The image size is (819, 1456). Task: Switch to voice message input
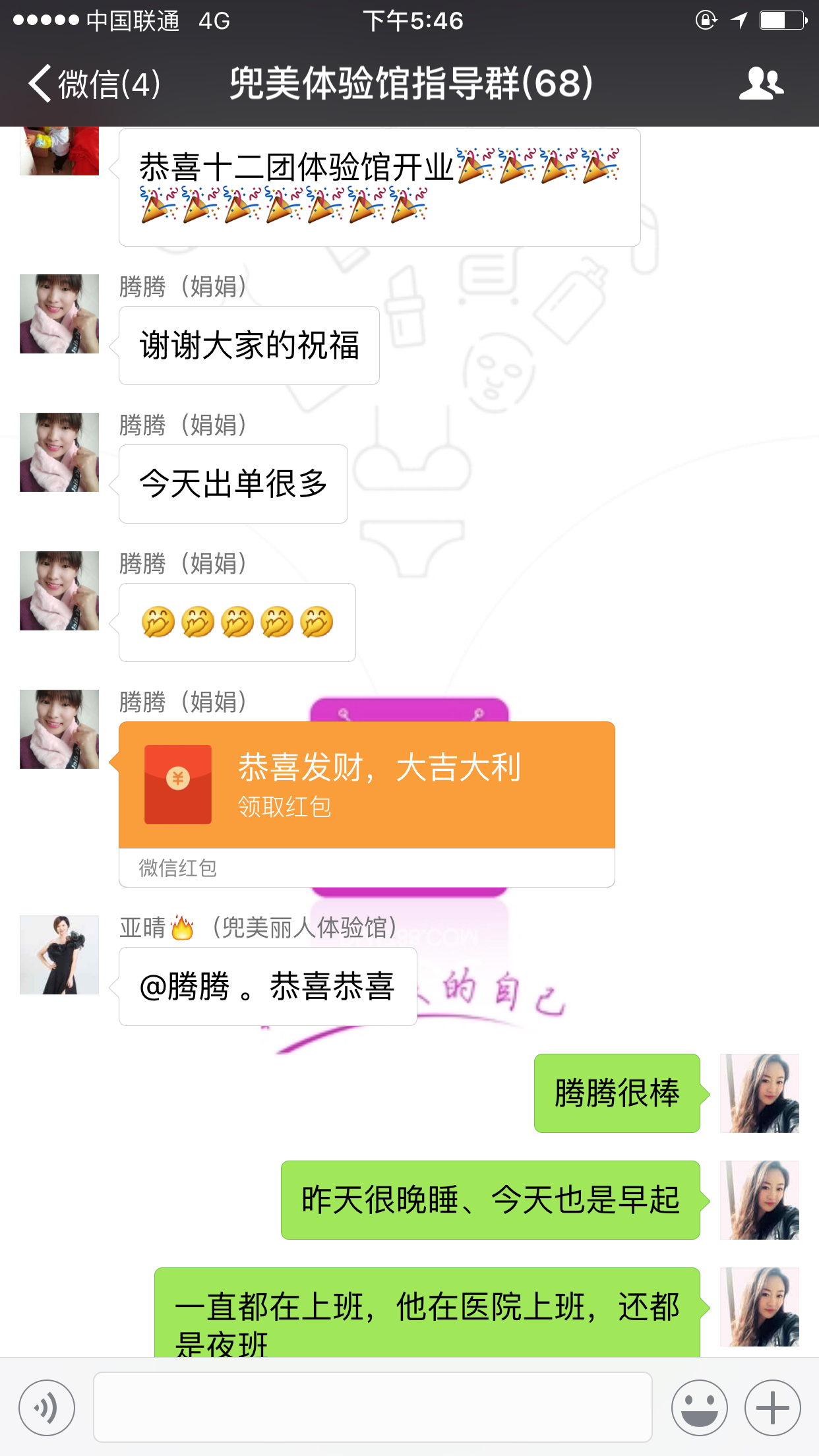click(47, 1408)
